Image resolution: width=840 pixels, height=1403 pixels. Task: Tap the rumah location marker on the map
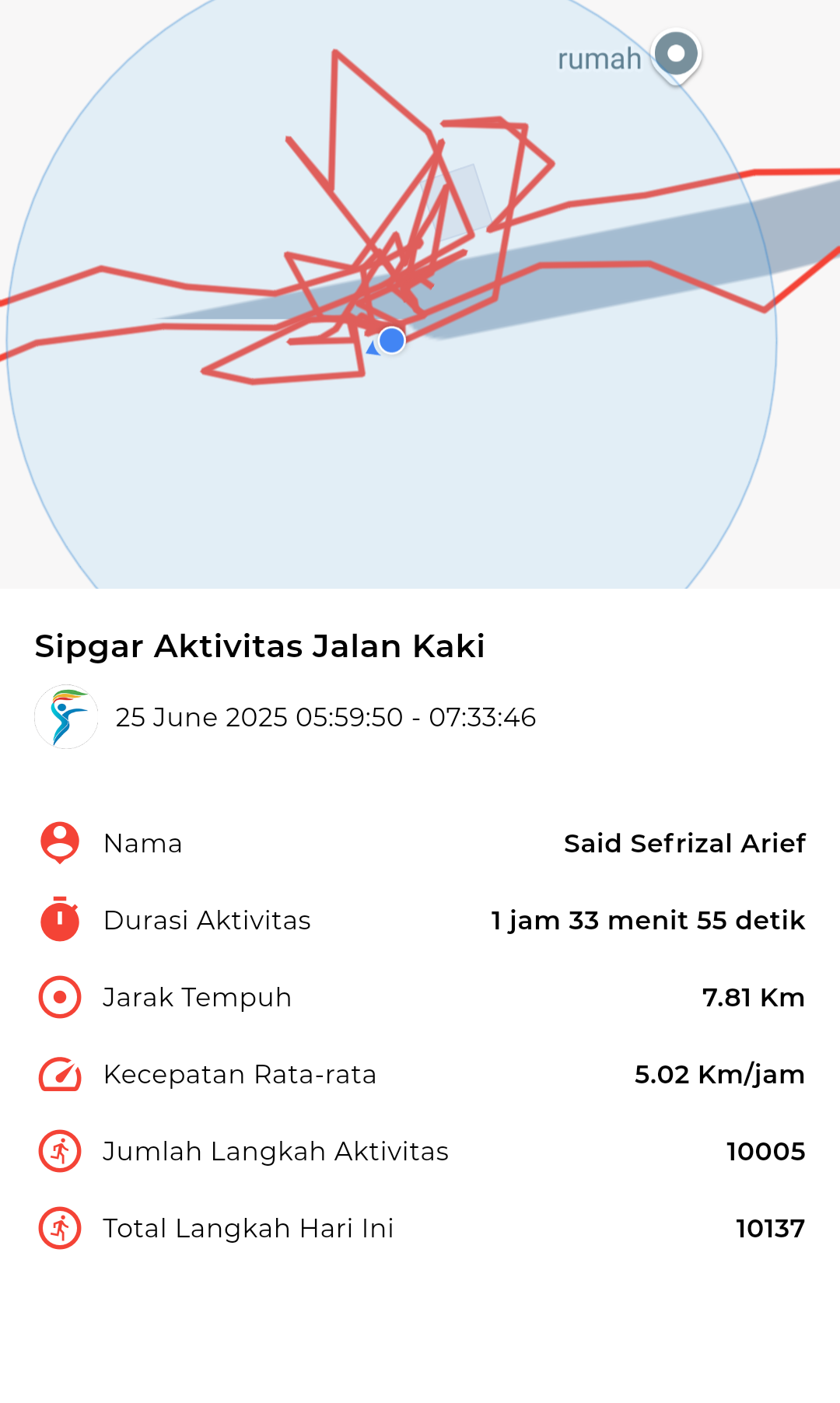[x=677, y=56]
